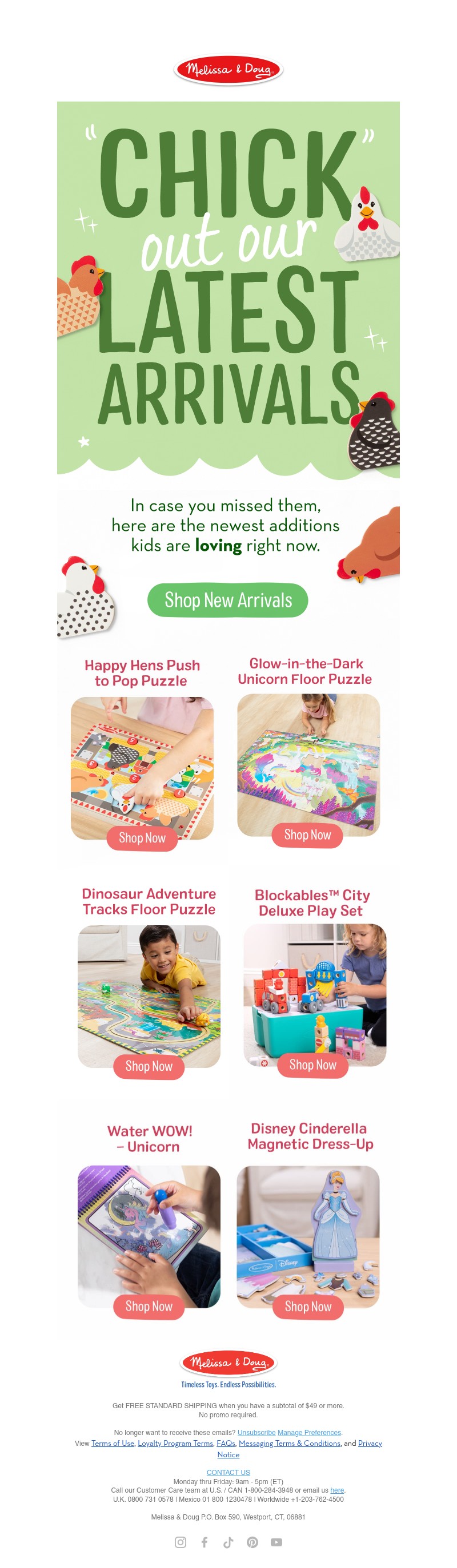View the Terms of Use
The width and height of the screenshot is (457, 1568).
point(112,1442)
